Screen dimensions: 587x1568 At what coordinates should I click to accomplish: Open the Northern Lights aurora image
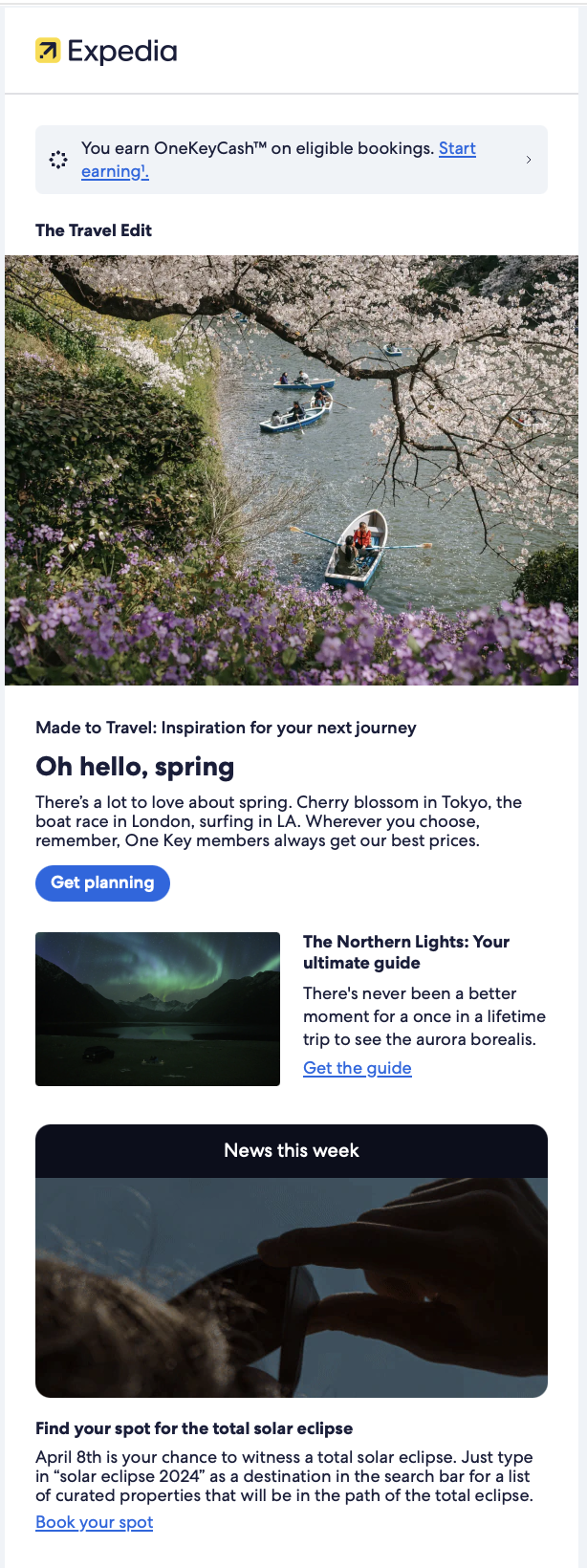click(158, 1009)
